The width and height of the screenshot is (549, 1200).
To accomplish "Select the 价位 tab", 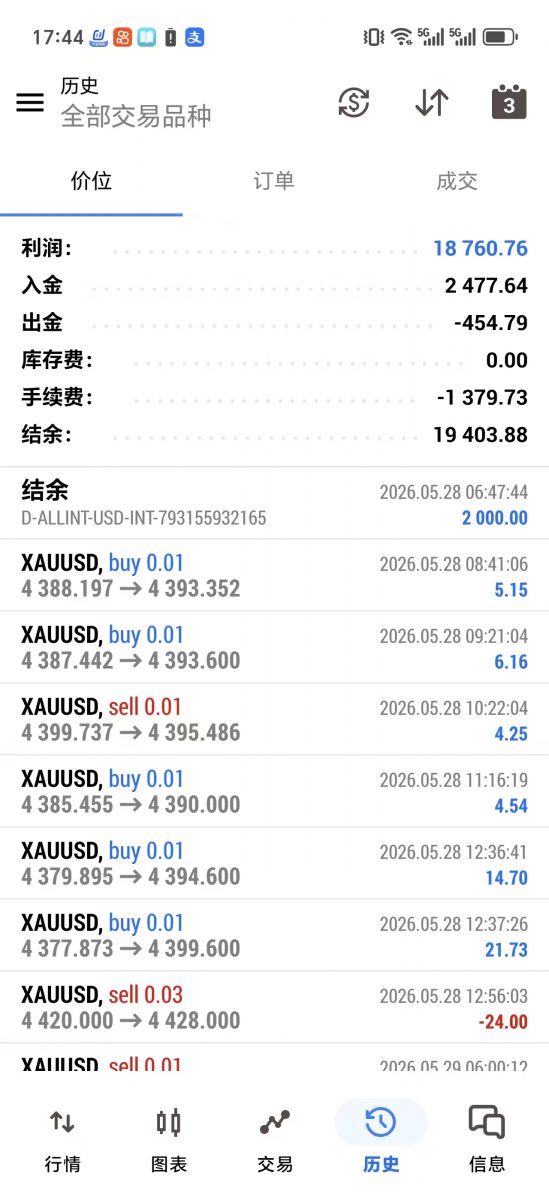I will (91, 181).
